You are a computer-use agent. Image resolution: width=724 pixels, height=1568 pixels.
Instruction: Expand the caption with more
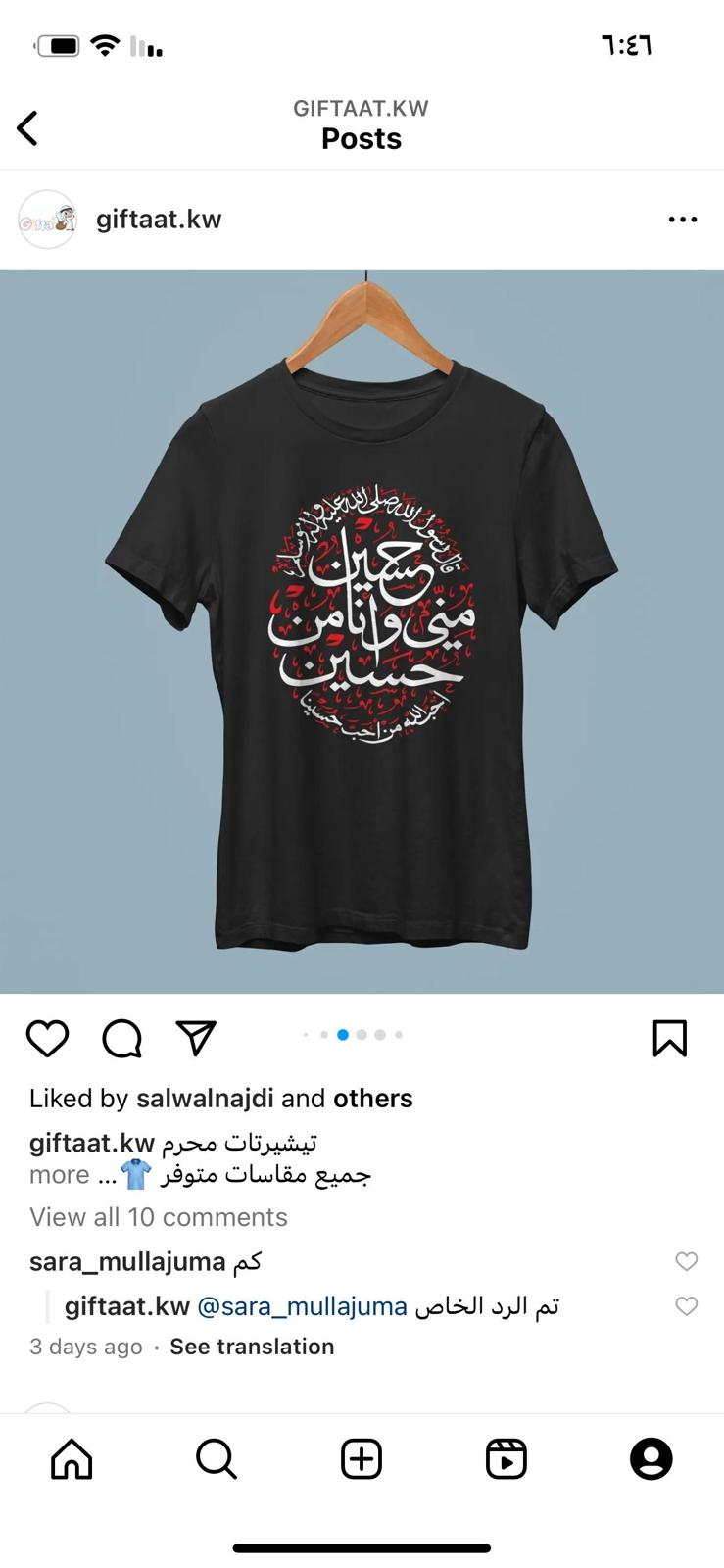59,1174
